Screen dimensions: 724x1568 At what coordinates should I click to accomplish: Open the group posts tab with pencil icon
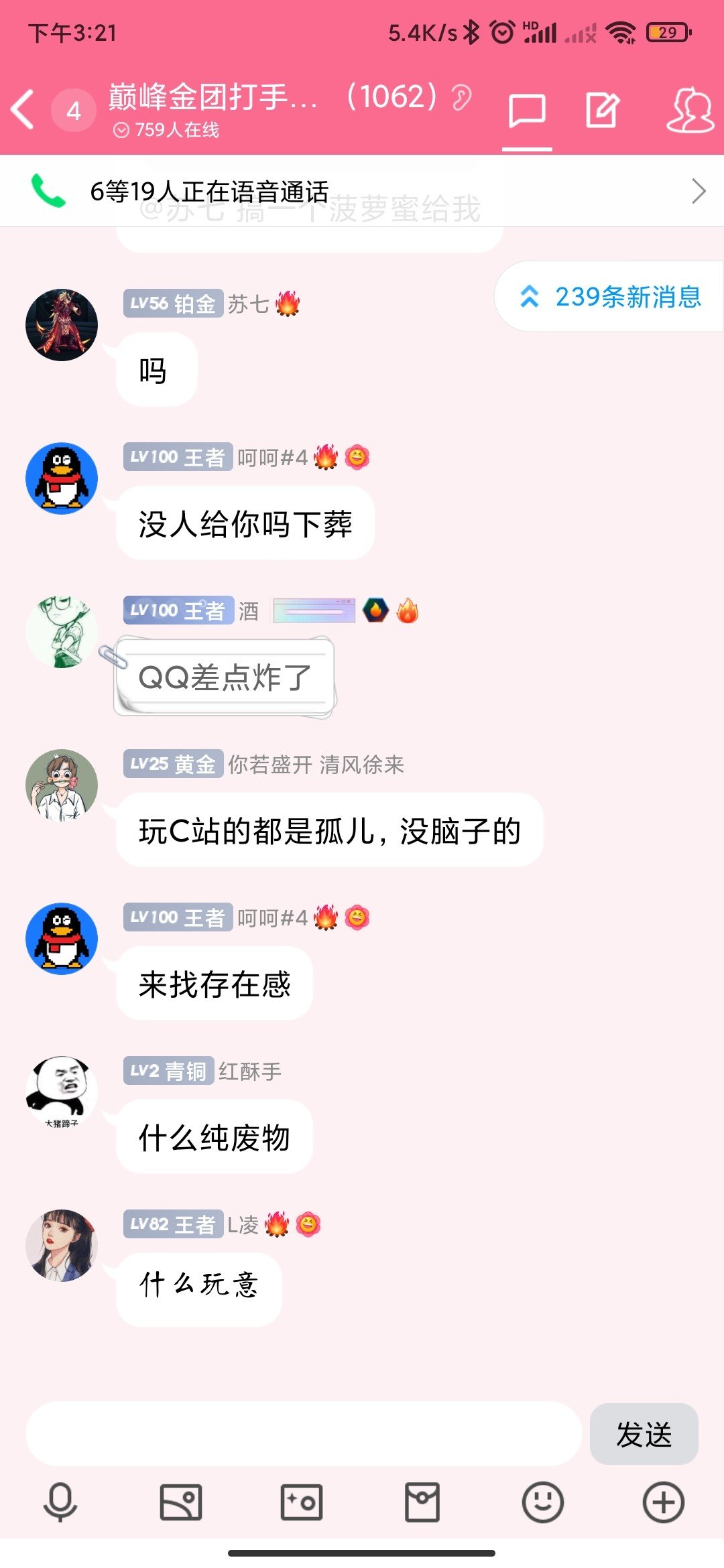coord(602,111)
